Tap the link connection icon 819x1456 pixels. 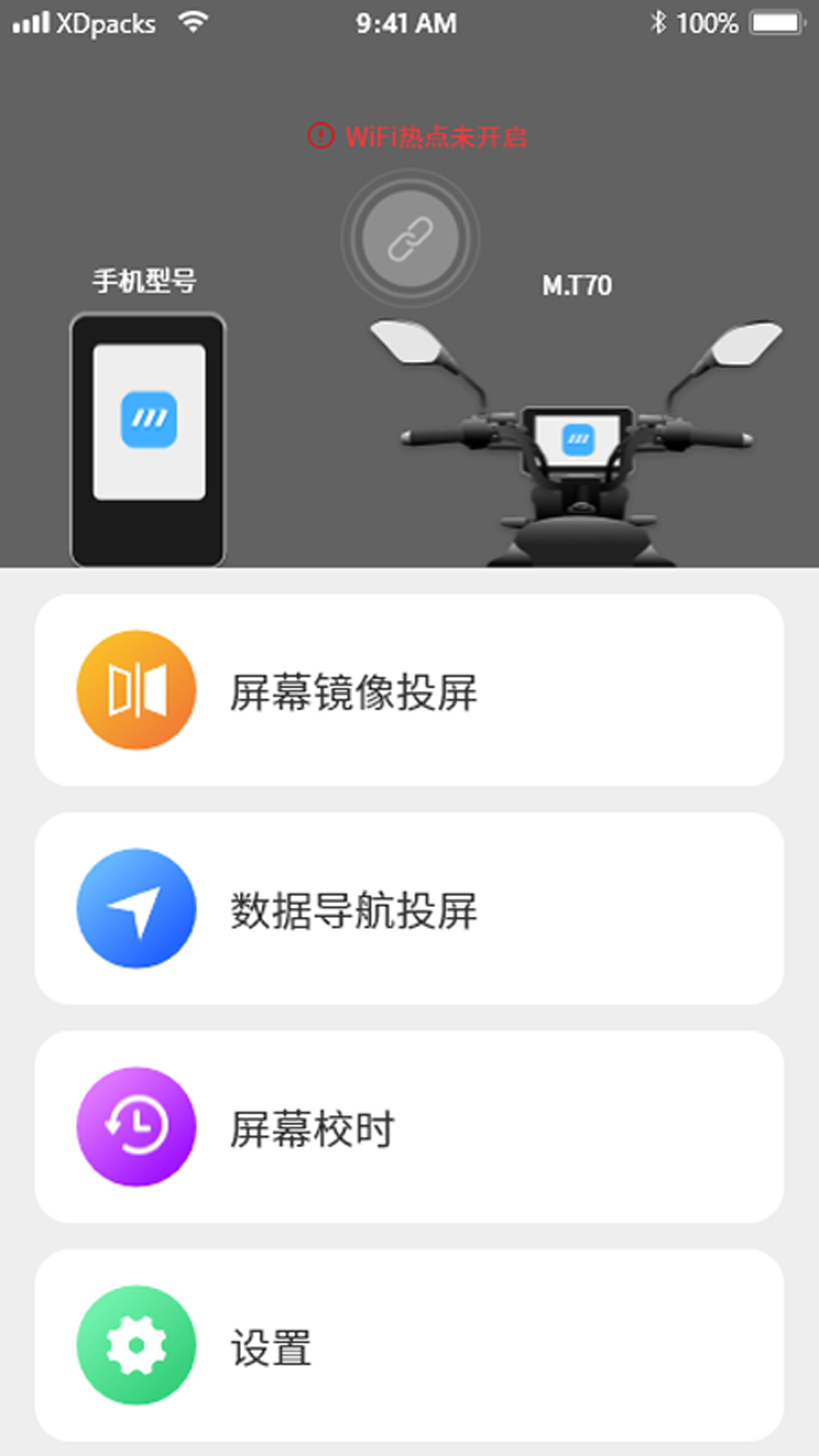[x=410, y=238]
